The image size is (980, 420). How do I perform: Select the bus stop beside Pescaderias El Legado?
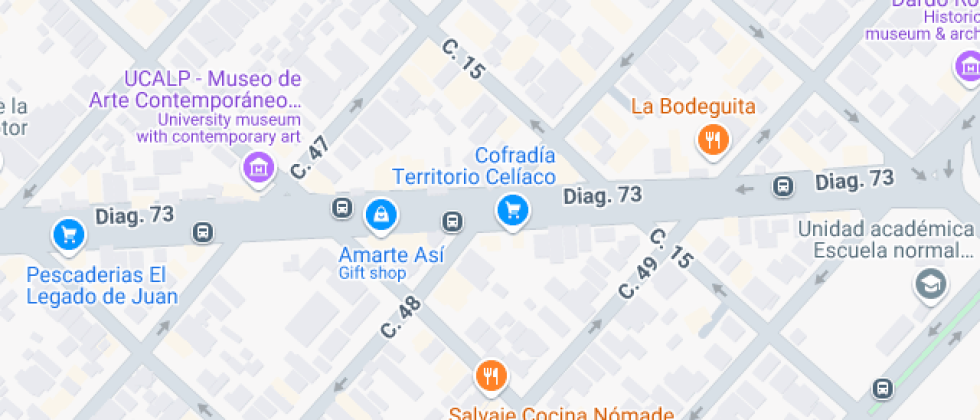[x=203, y=232]
